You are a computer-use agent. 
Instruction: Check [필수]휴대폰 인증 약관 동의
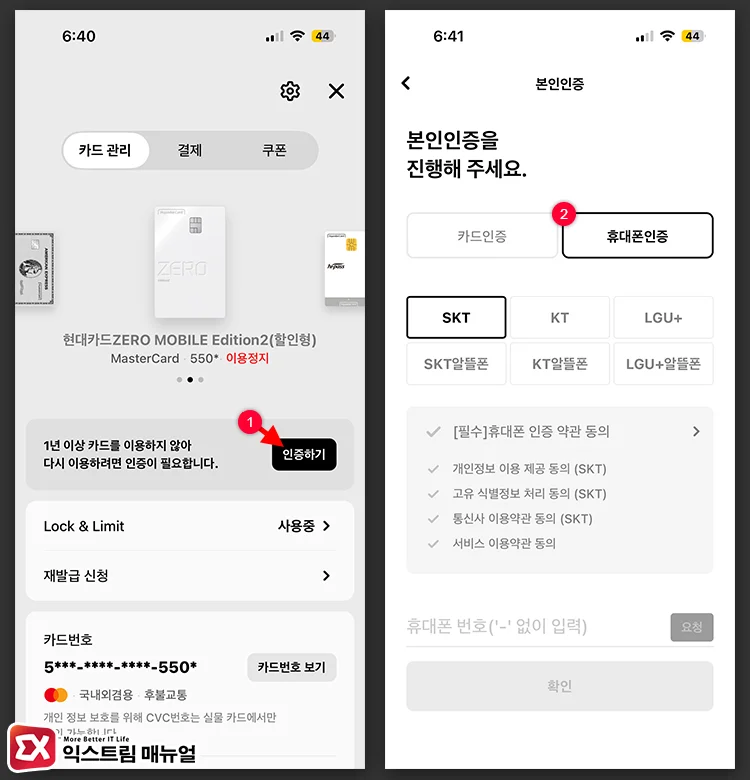pyautogui.click(x=433, y=432)
